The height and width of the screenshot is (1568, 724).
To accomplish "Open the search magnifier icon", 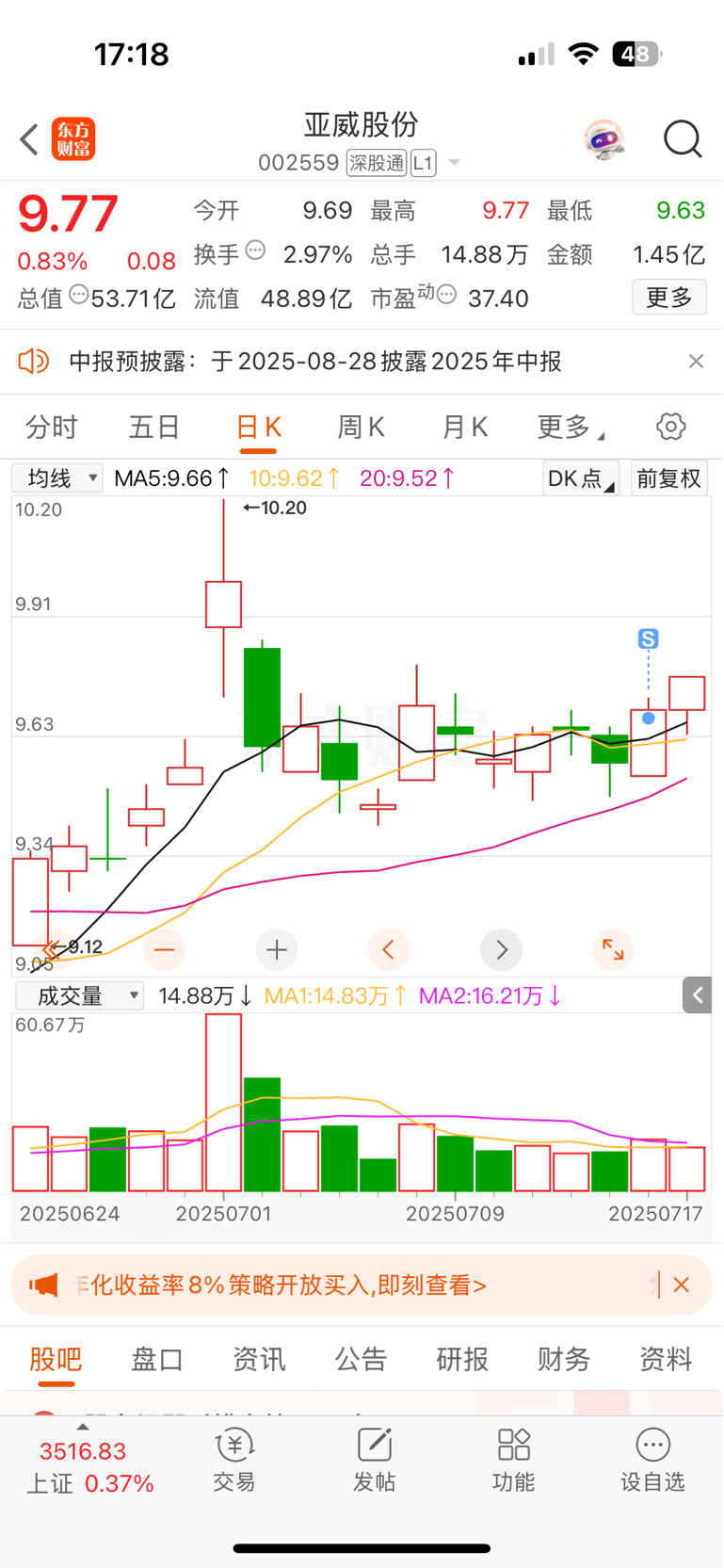I will (683, 139).
